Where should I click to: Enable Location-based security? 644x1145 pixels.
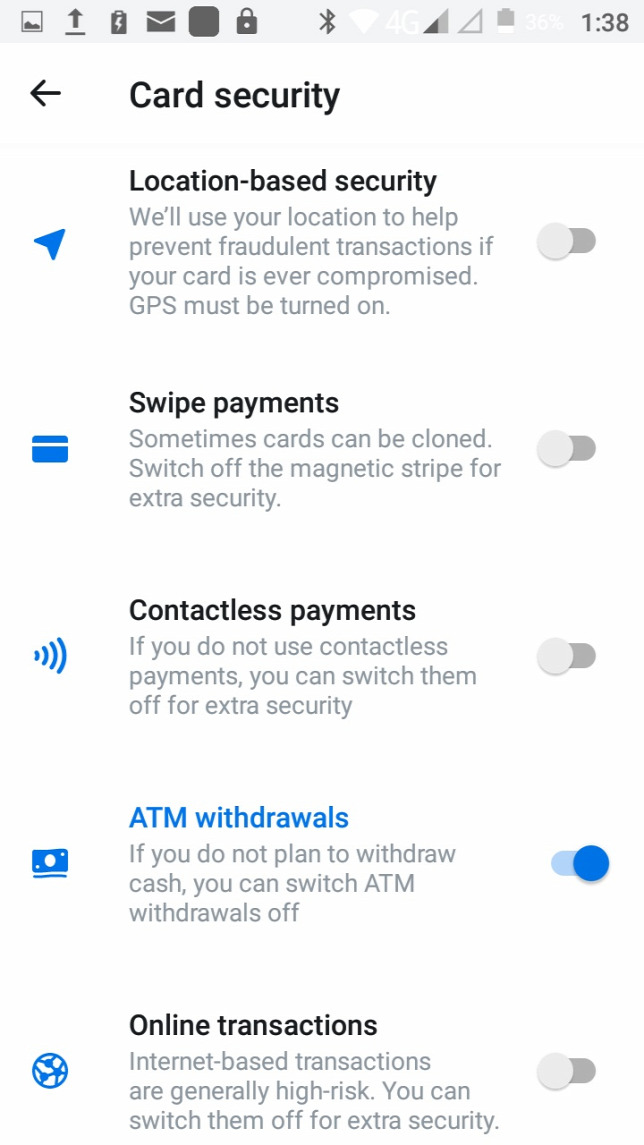pyautogui.click(x=567, y=241)
